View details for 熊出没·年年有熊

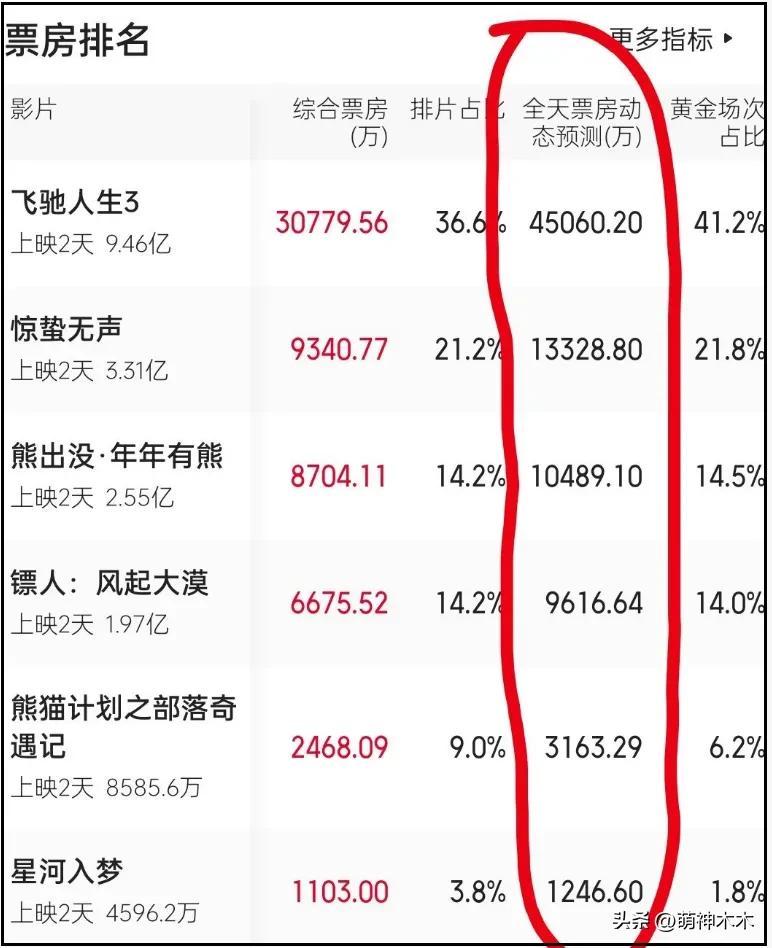[x=116, y=457]
